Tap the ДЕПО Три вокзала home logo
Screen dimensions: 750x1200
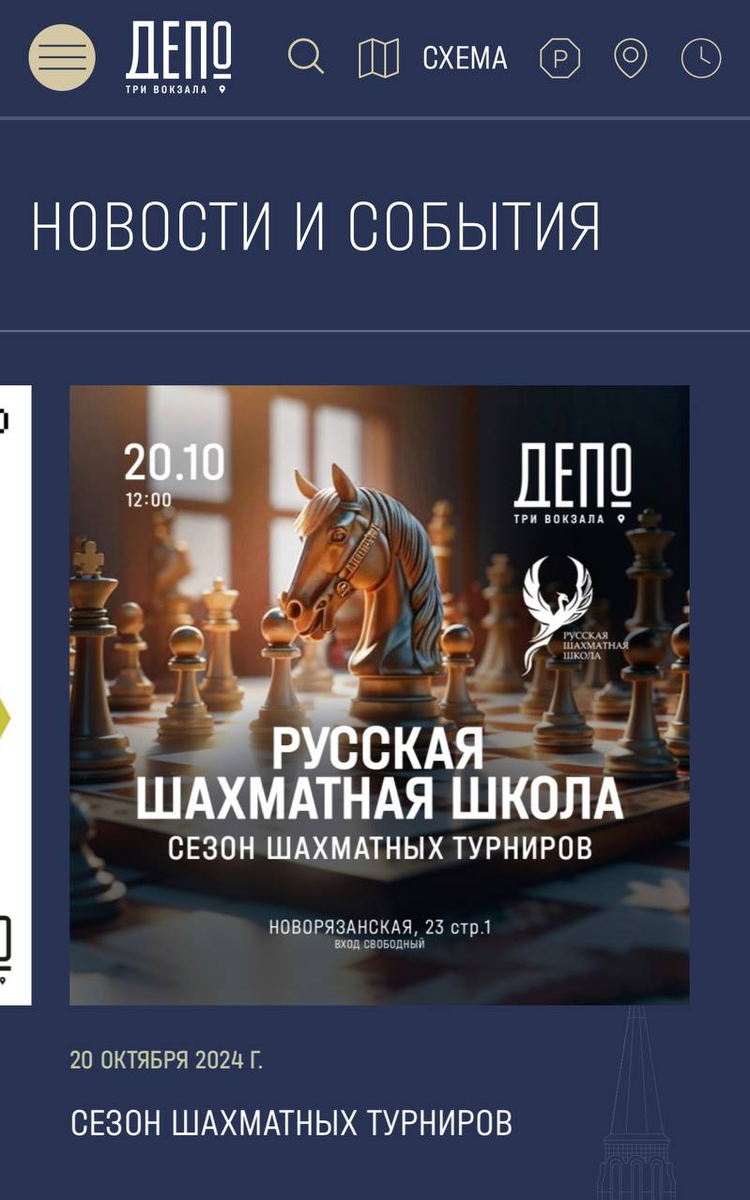point(179,58)
